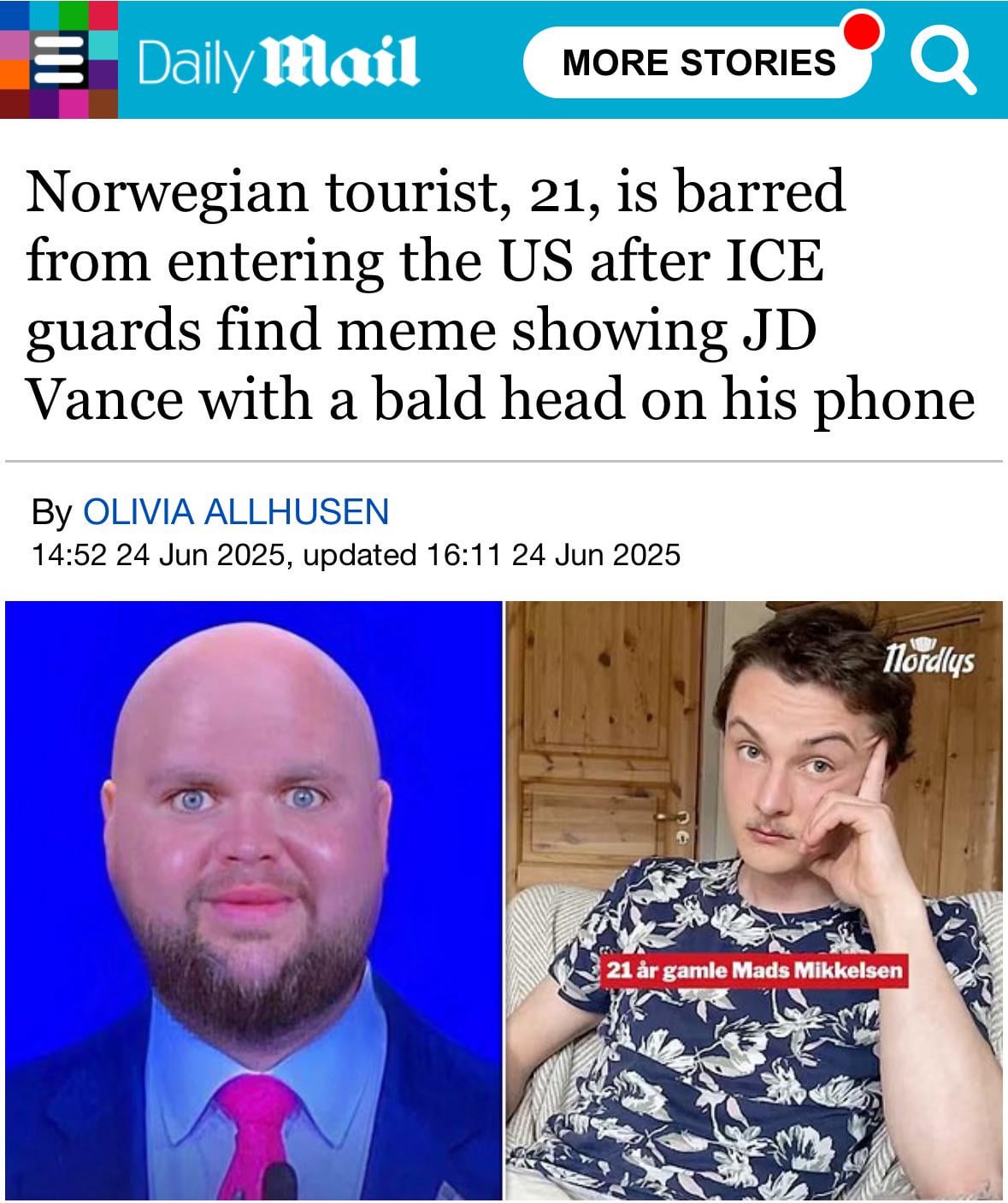
Task: Tap the More Stories button
Action: pos(698,62)
